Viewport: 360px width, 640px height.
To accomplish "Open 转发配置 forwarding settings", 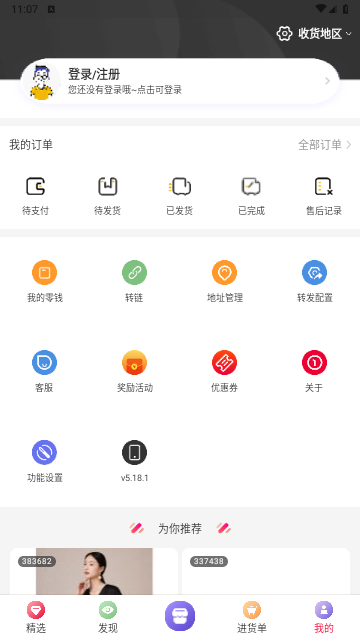I will [x=314, y=281].
